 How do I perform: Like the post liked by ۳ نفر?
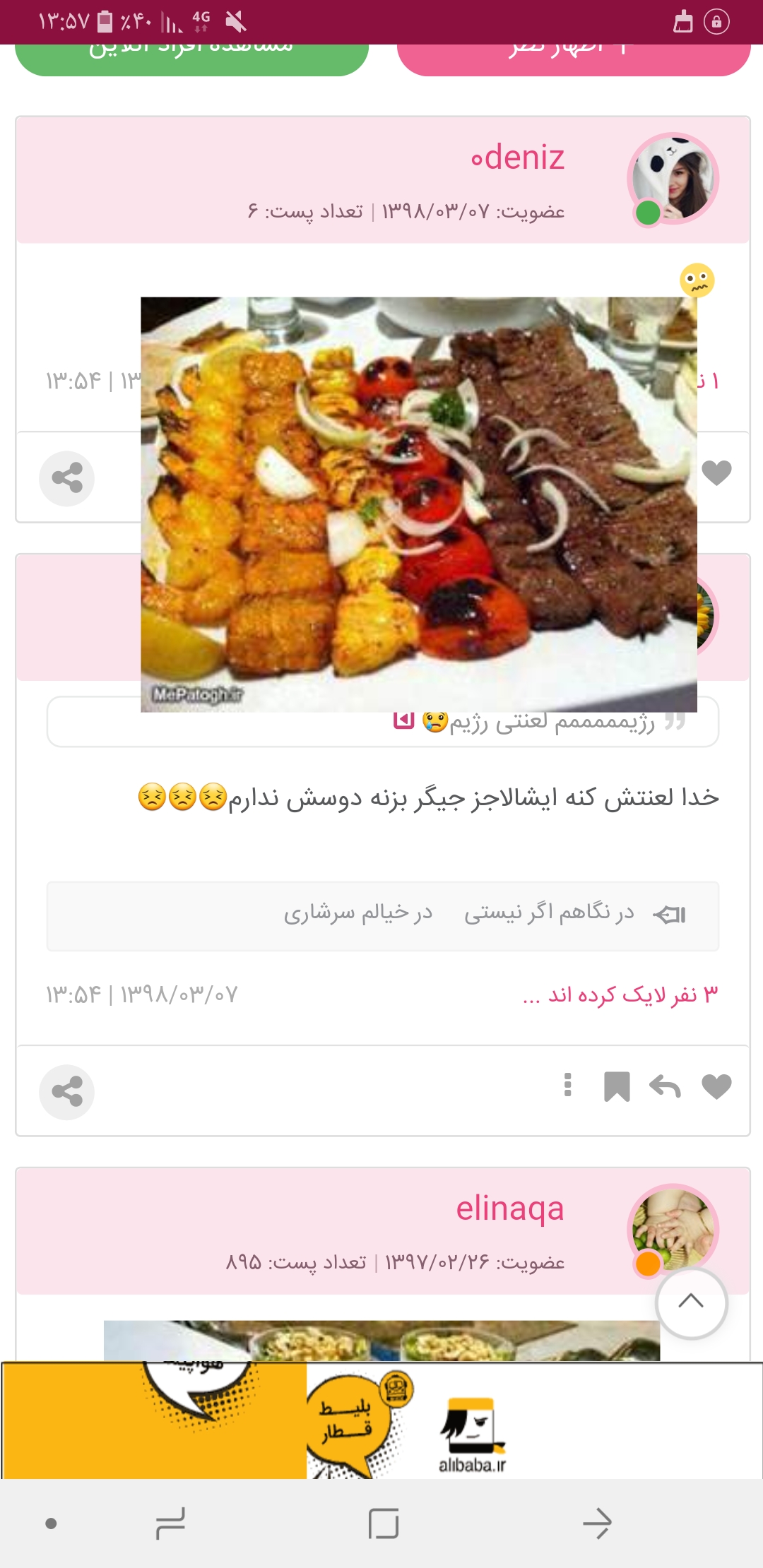[716, 1086]
